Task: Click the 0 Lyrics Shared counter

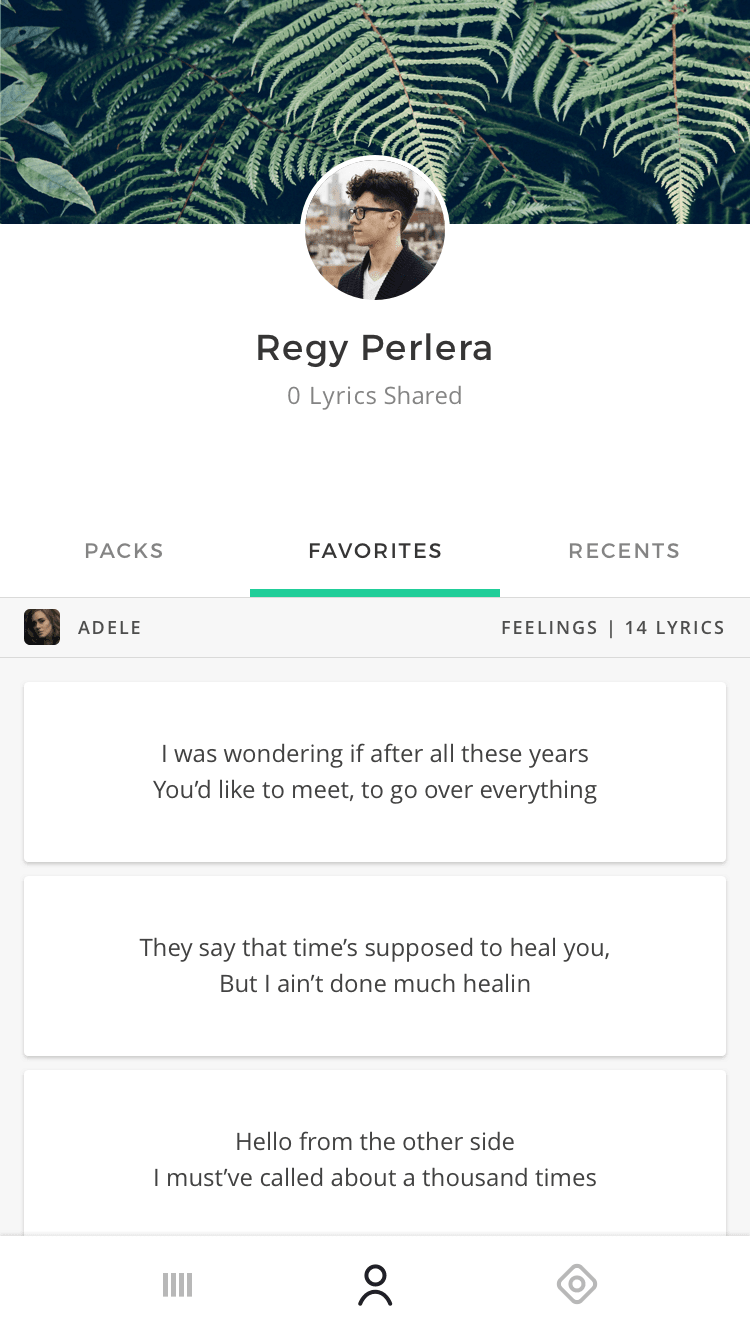Action: click(375, 395)
